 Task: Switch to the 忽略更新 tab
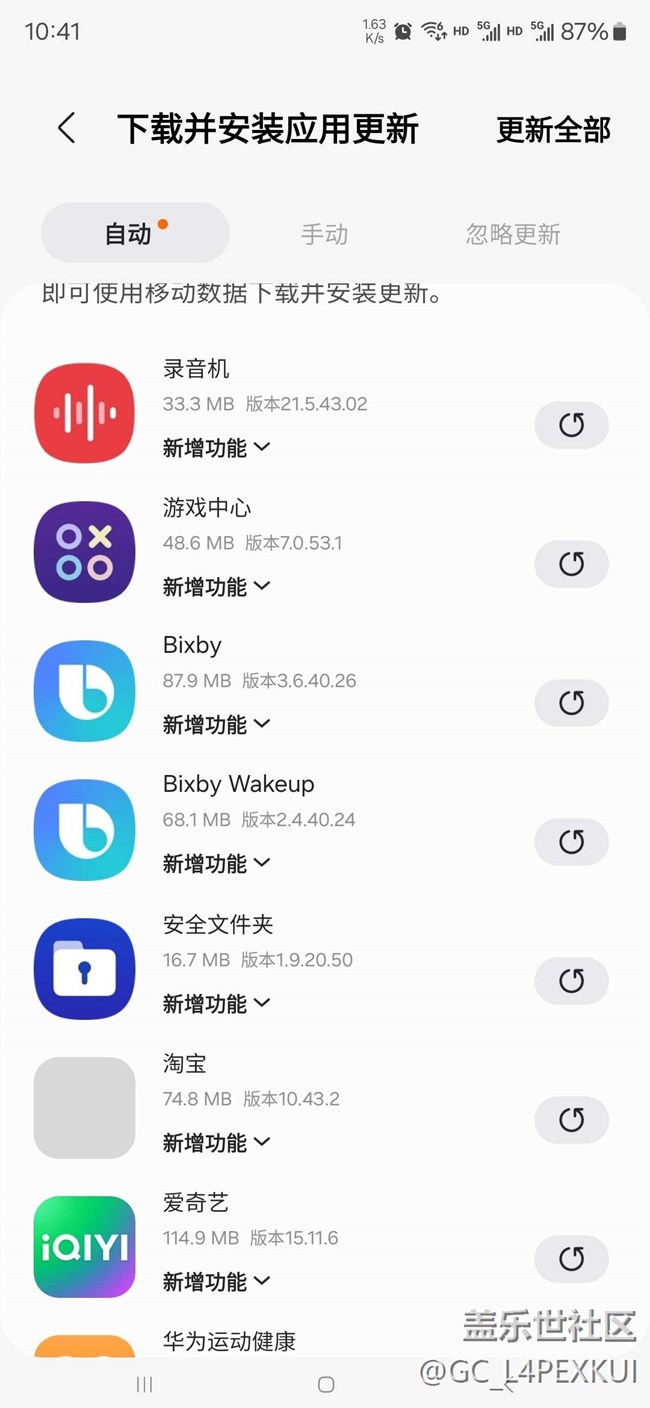(513, 234)
